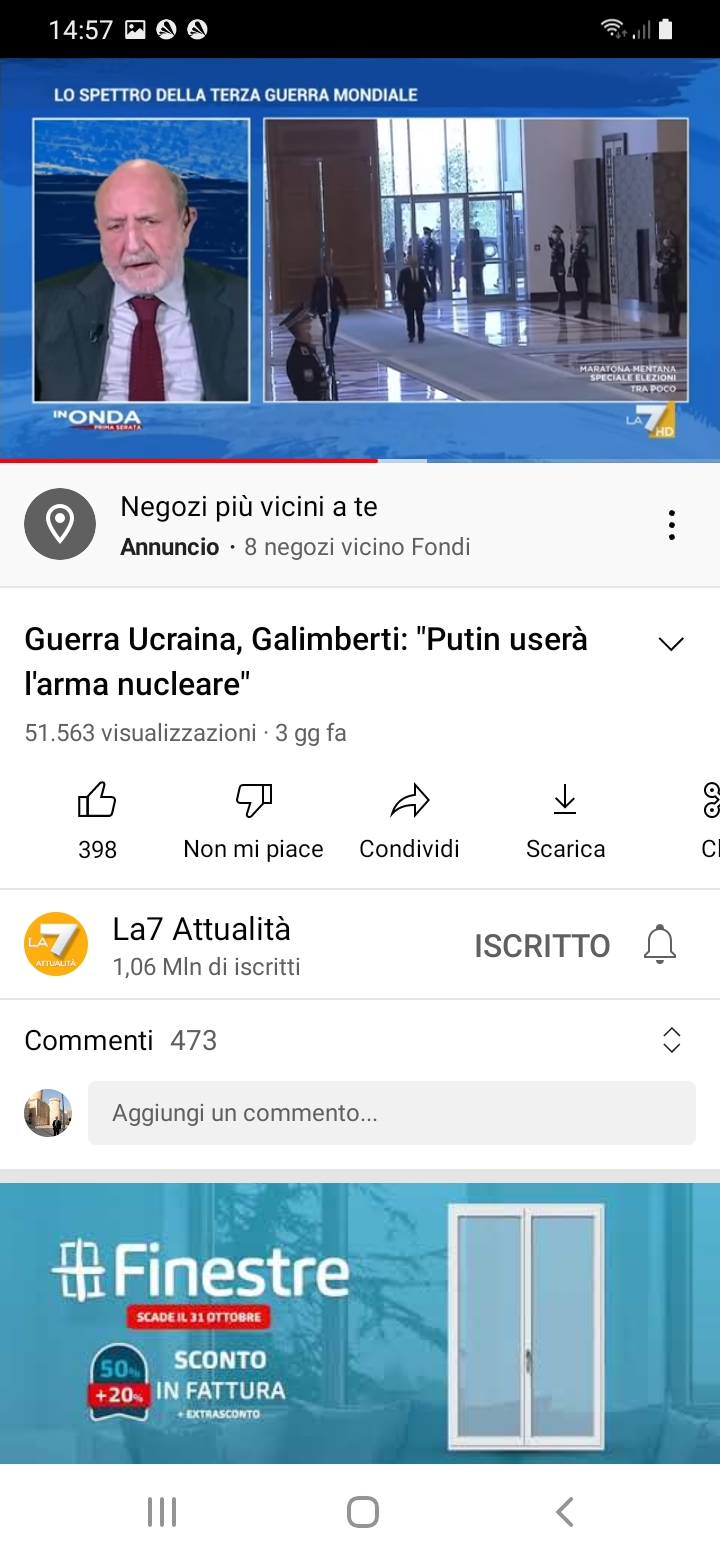Tap 'Non mi piace' dislike button
Image resolution: width=720 pixels, height=1560 pixels.
(253, 820)
